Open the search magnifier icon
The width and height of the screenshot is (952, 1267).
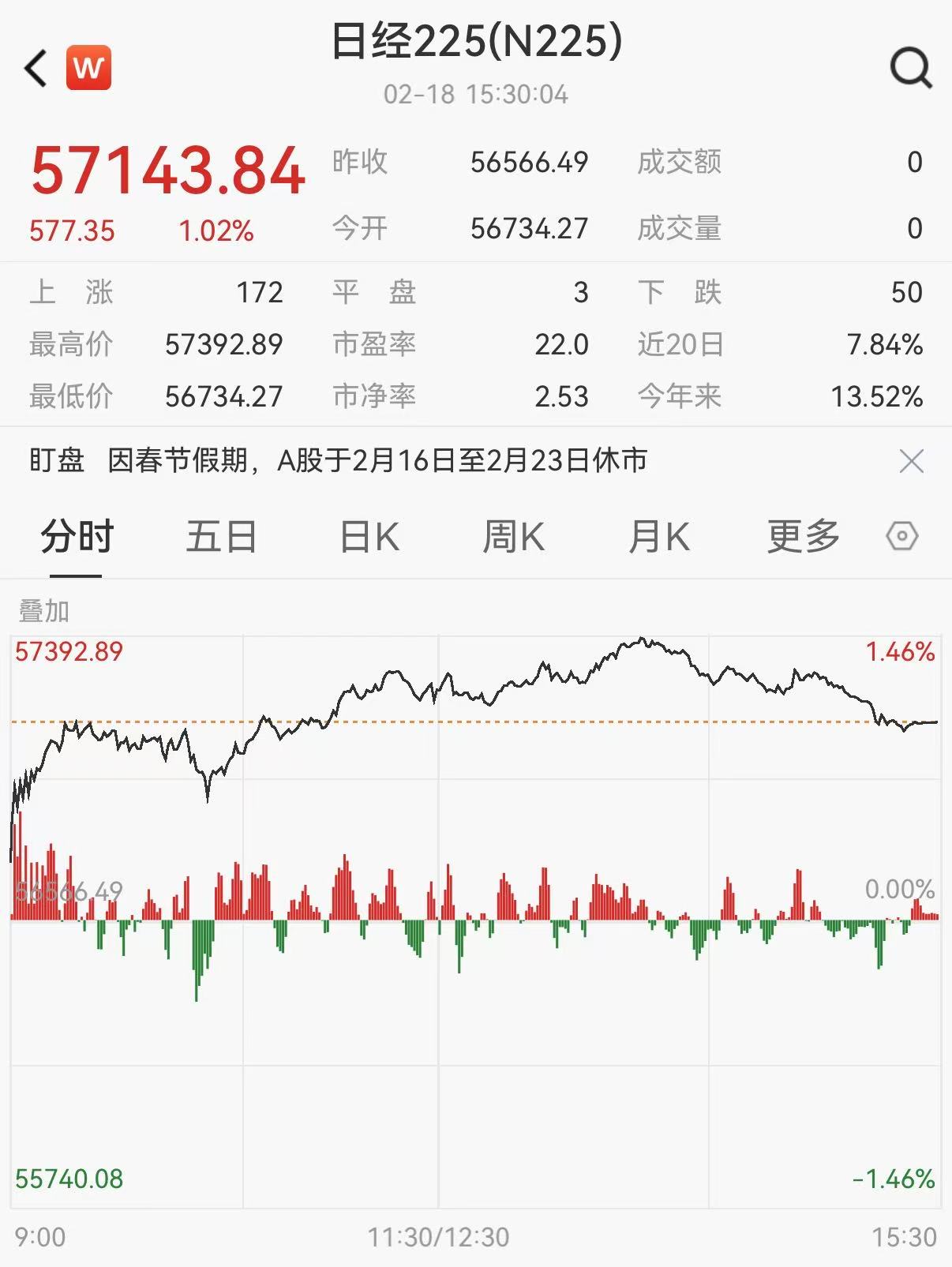(x=911, y=69)
